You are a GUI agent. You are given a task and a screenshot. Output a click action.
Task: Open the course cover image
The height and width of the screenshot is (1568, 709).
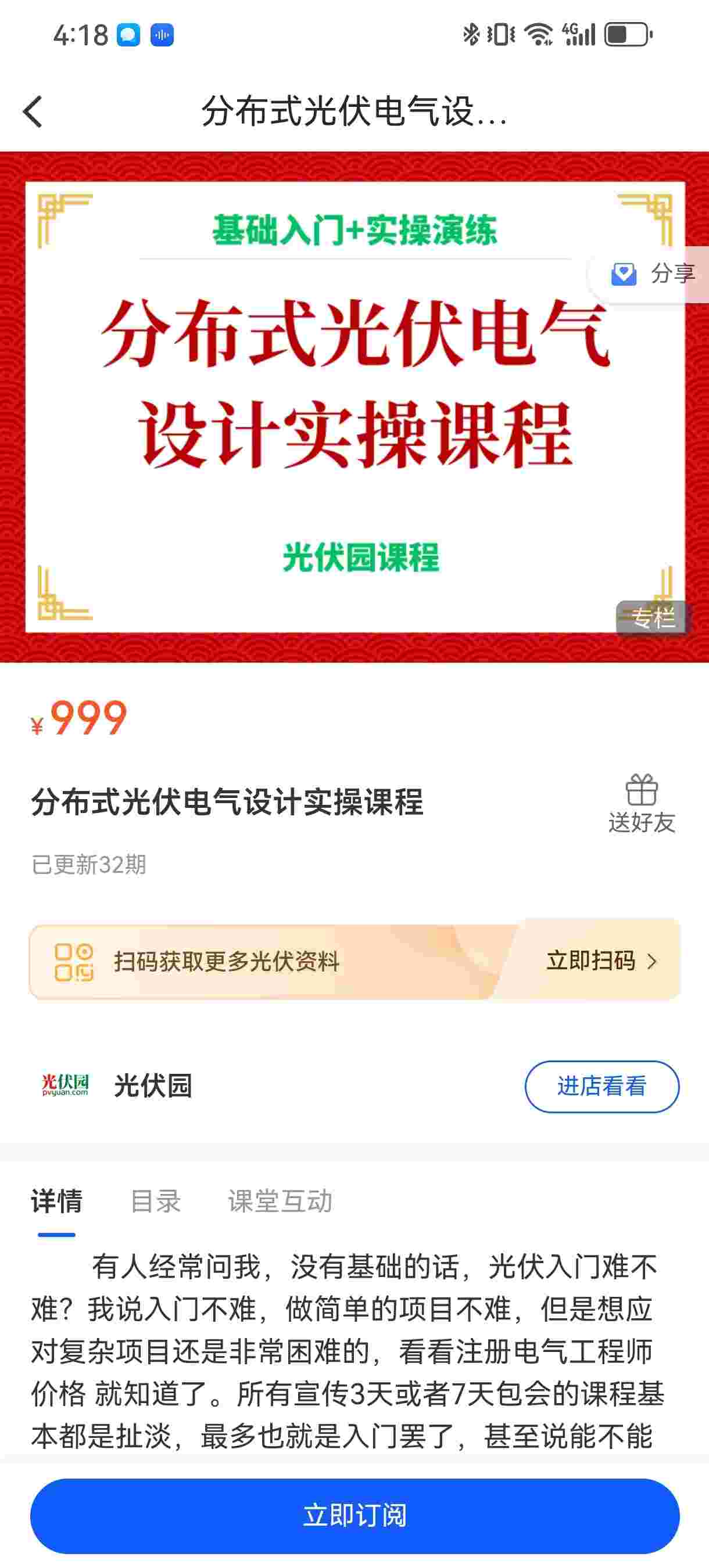(x=353, y=407)
